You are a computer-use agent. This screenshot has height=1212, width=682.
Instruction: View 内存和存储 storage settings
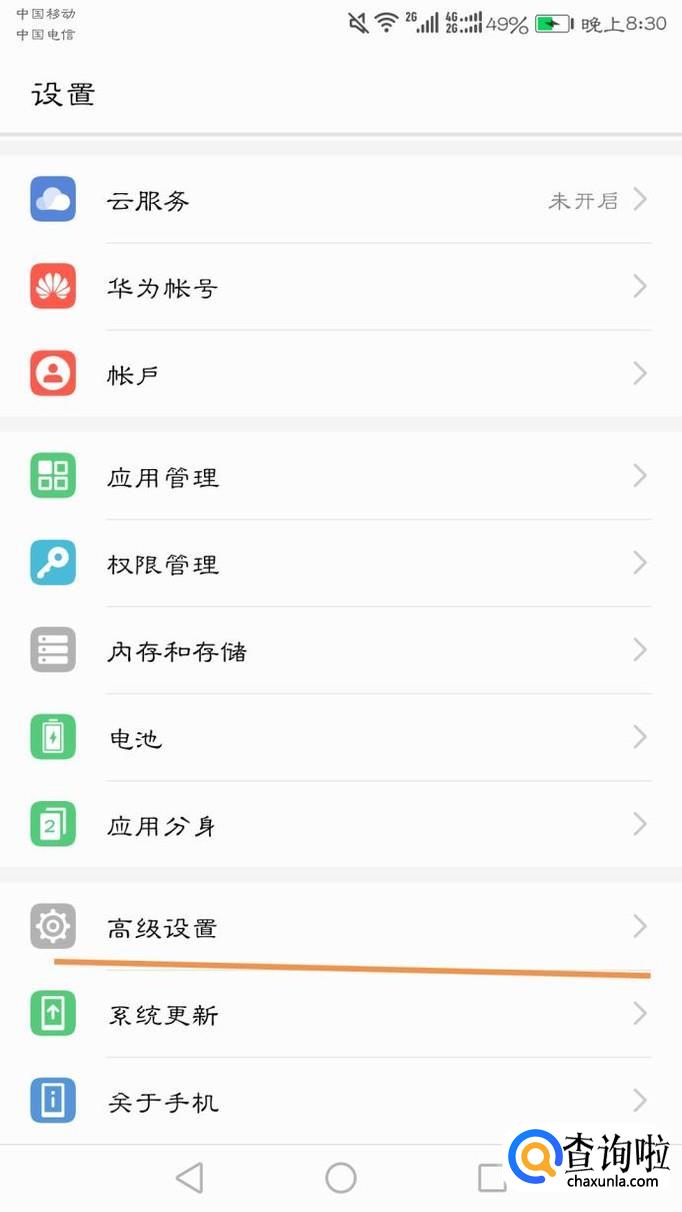coord(340,651)
